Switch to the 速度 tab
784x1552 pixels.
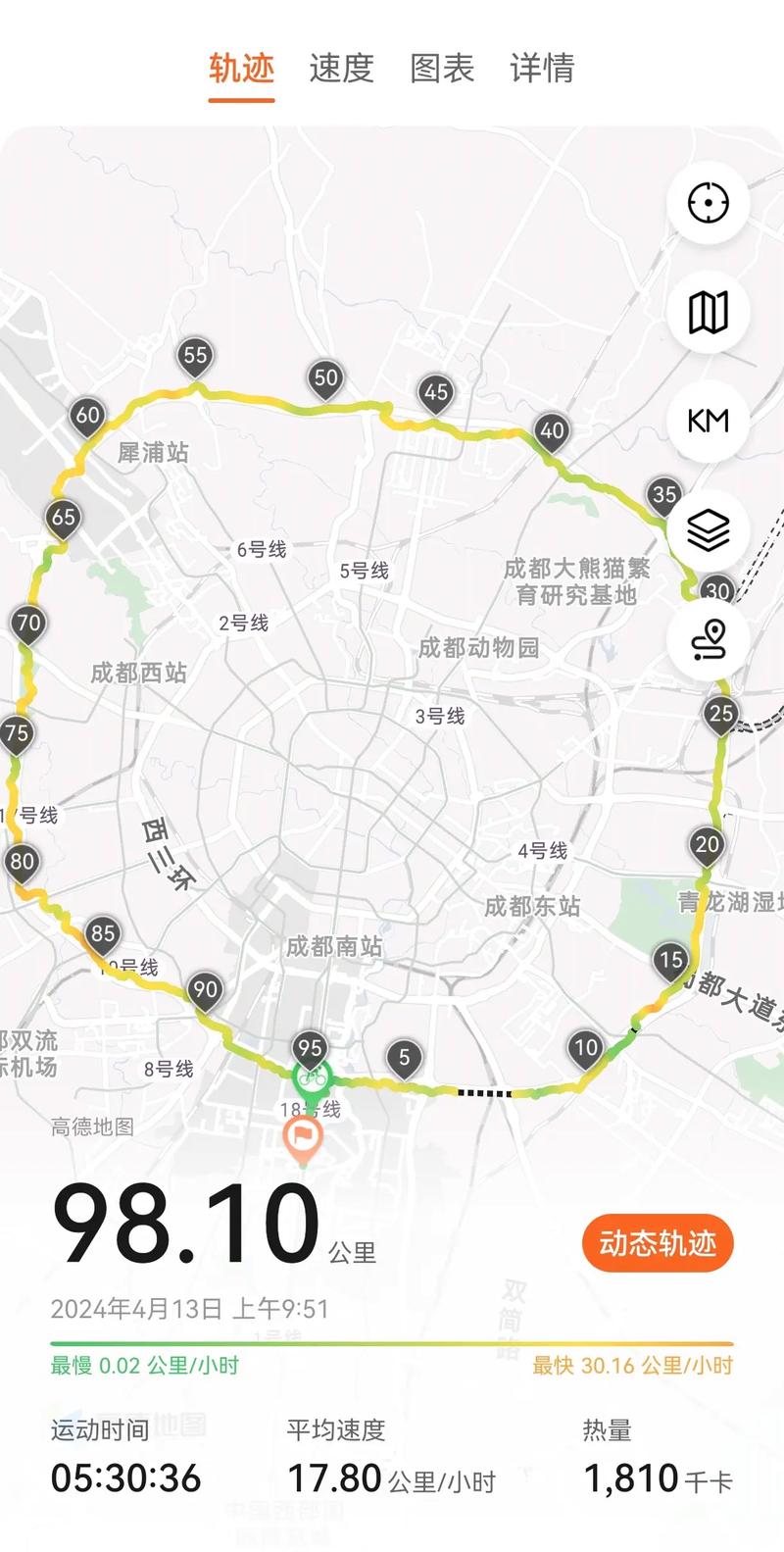[x=341, y=68]
